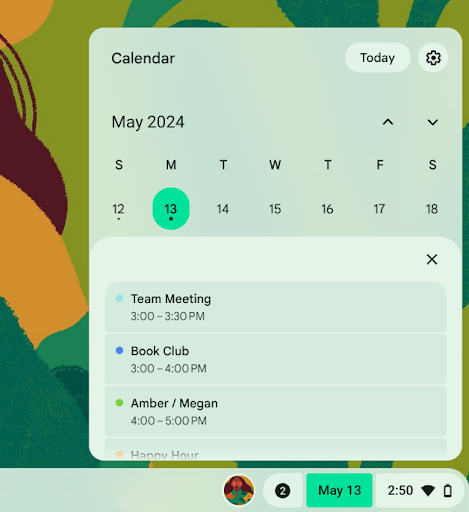Open the Team Meeting event

[x=275, y=307]
